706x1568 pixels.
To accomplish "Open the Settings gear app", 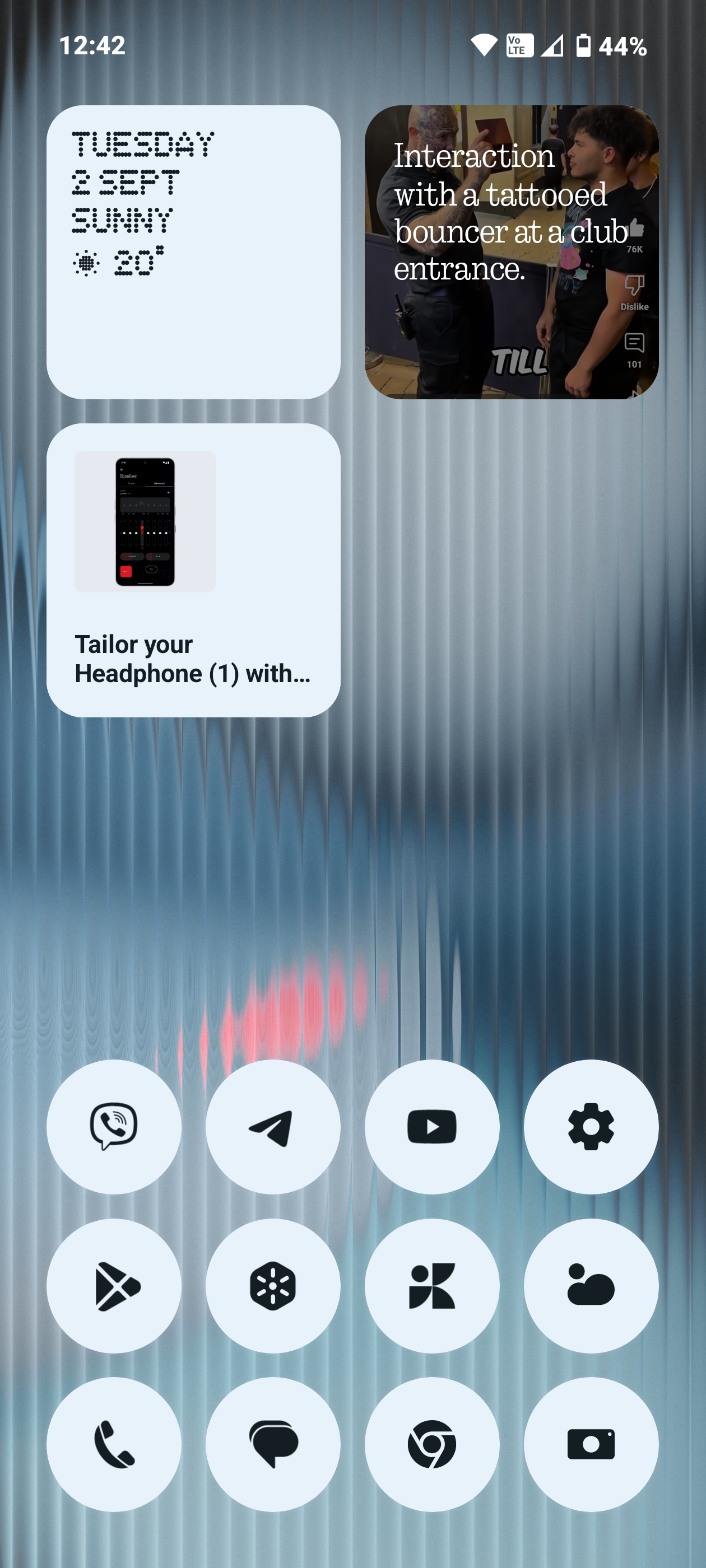I will pos(591,1126).
